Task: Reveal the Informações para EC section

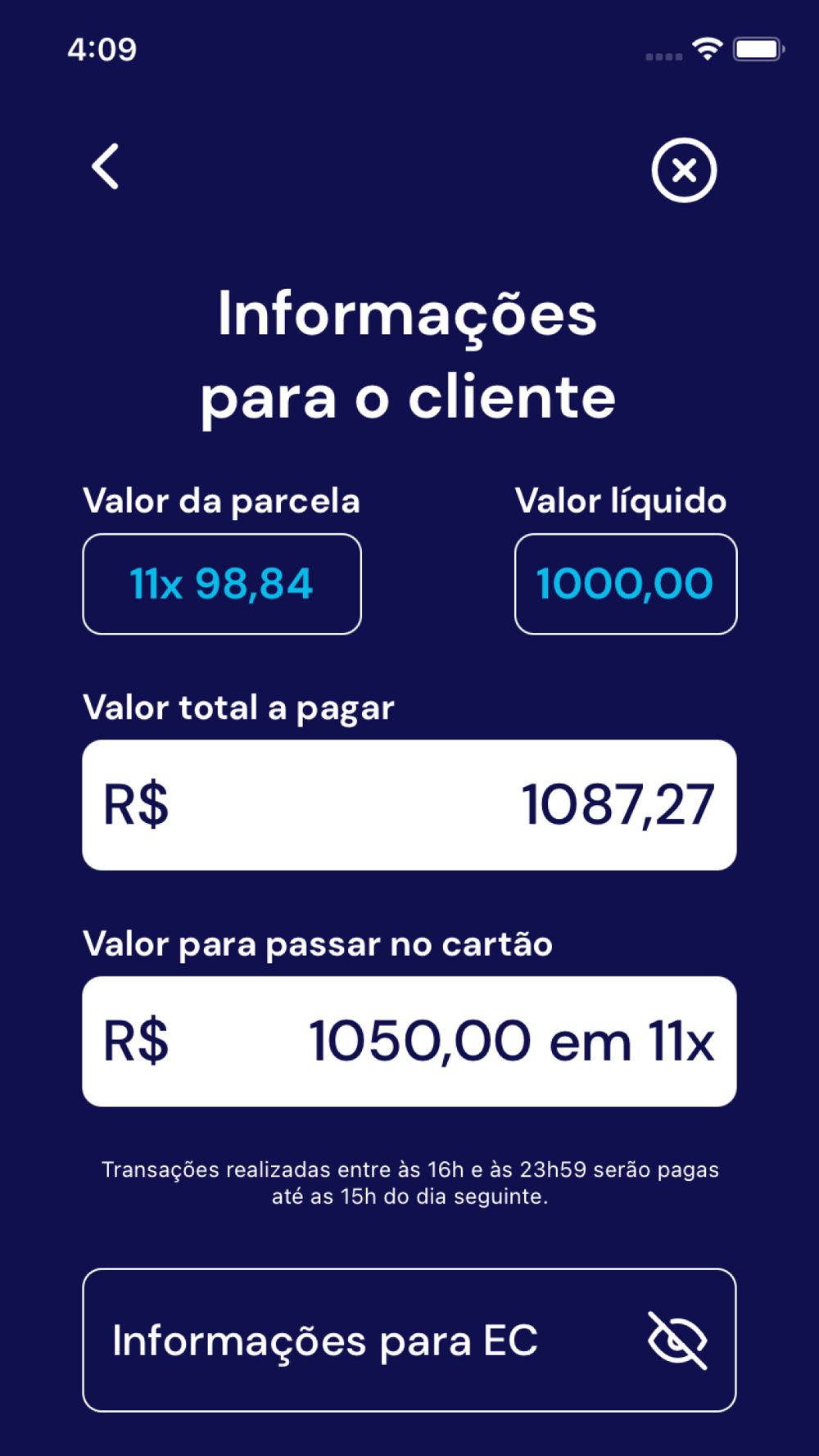Action: pos(676,1340)
